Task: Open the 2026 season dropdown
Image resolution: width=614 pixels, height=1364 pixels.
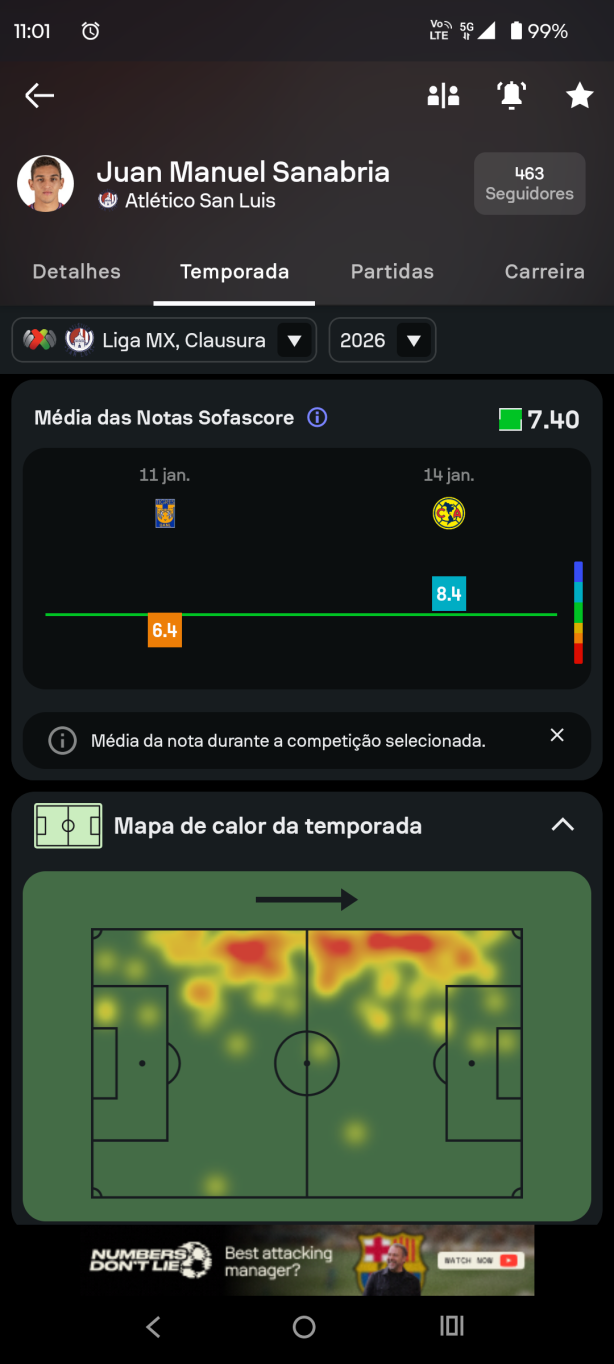Action: (x=382, y=340)
